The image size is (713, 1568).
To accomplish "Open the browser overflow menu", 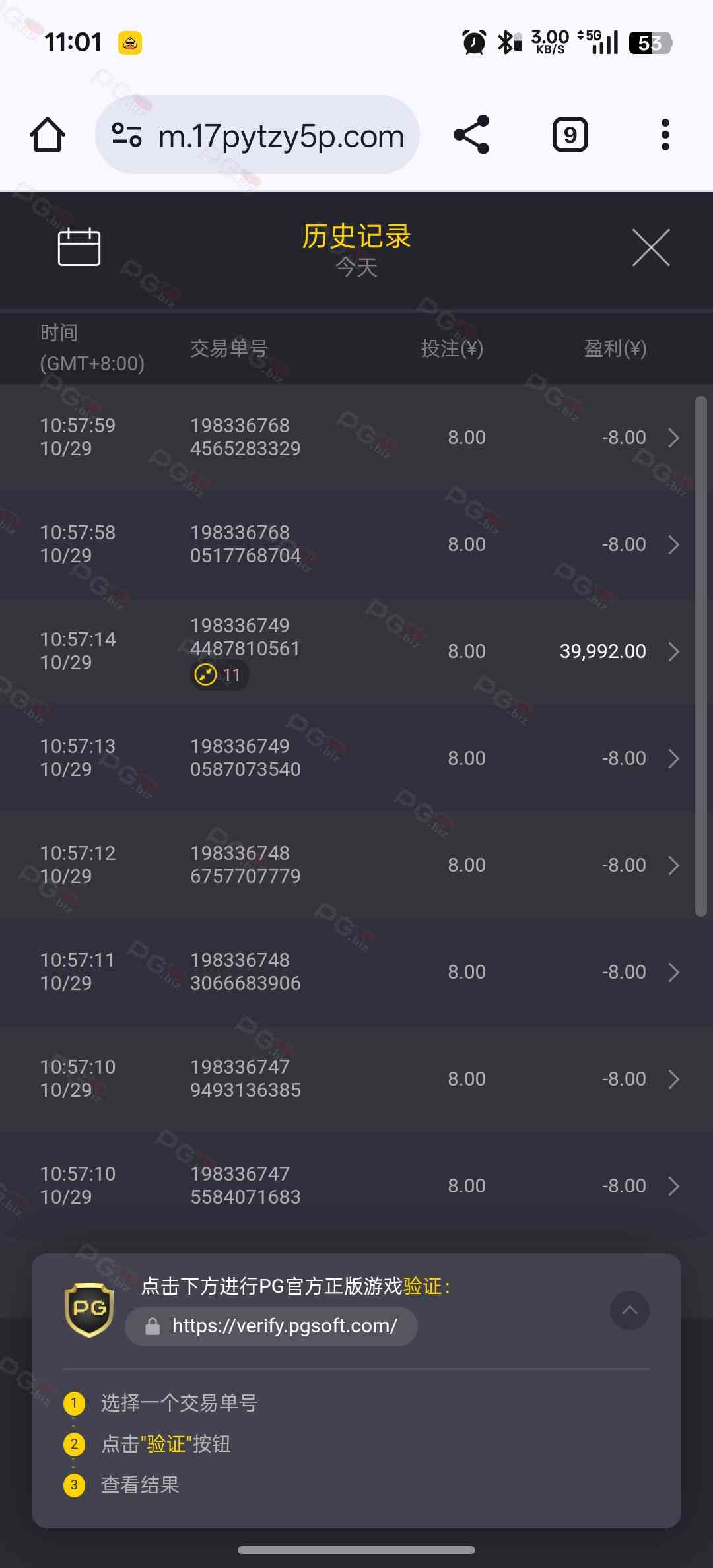I will click(x=665, y=135).
